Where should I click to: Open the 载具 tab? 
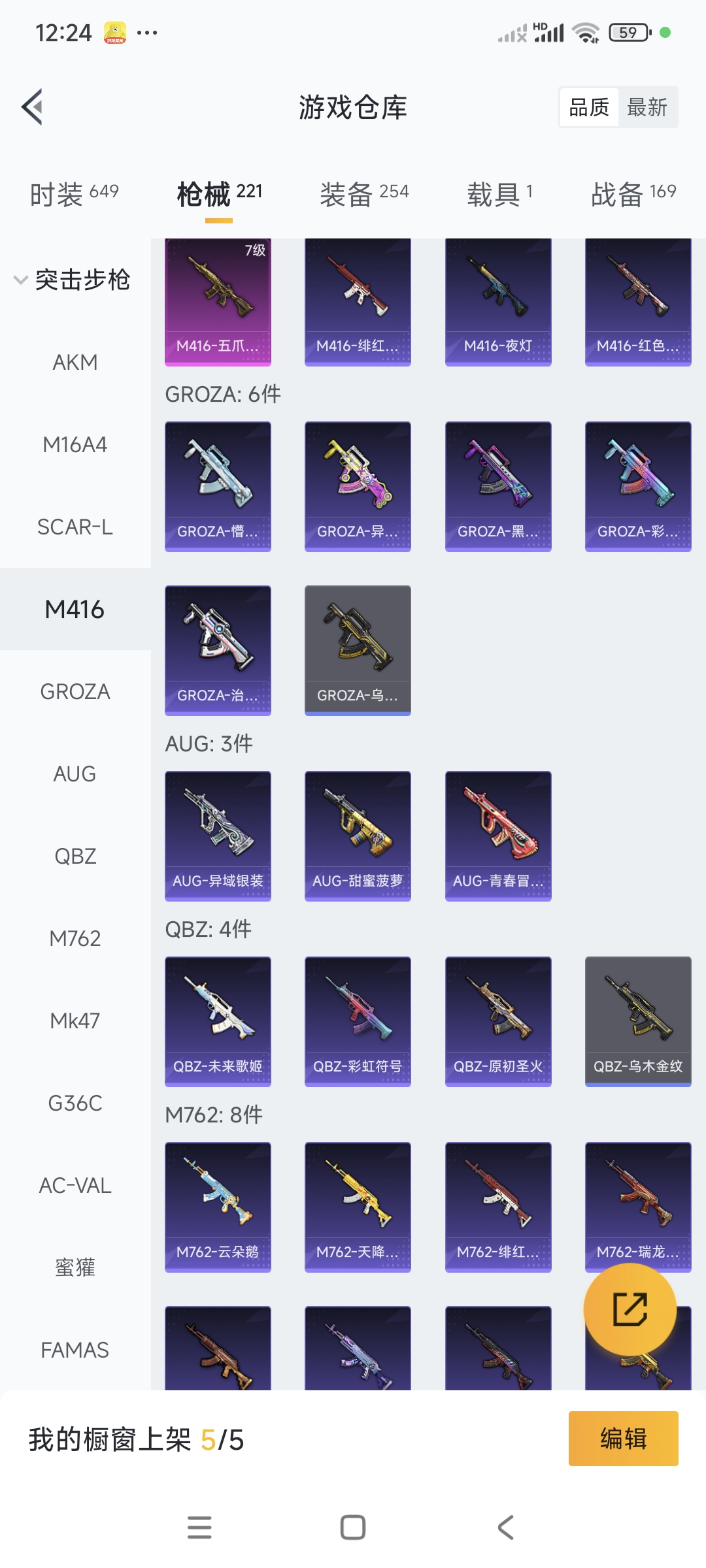(500, 194)
